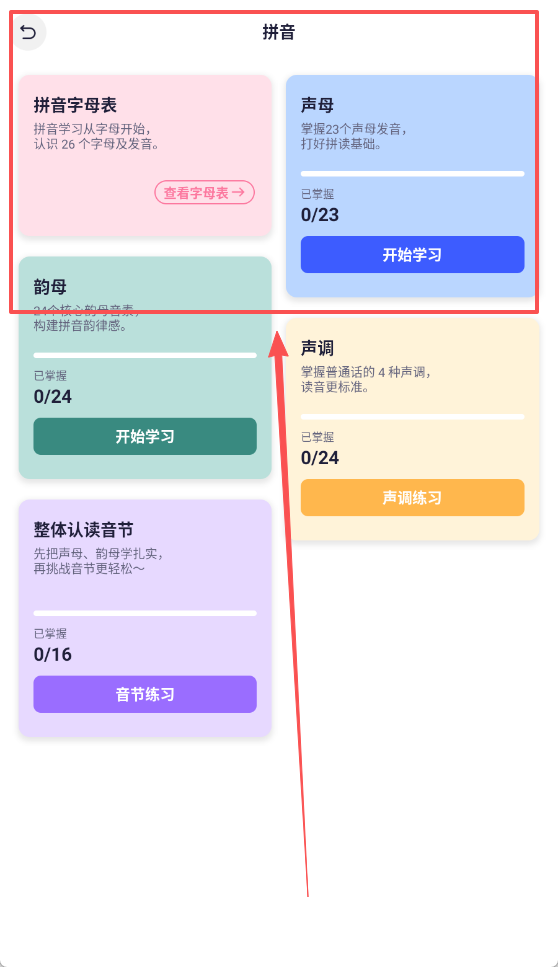This screenshot has height=967, width=558.
Task: Tap 开始学习 in the 韵母 card
Action: [145, 437]
